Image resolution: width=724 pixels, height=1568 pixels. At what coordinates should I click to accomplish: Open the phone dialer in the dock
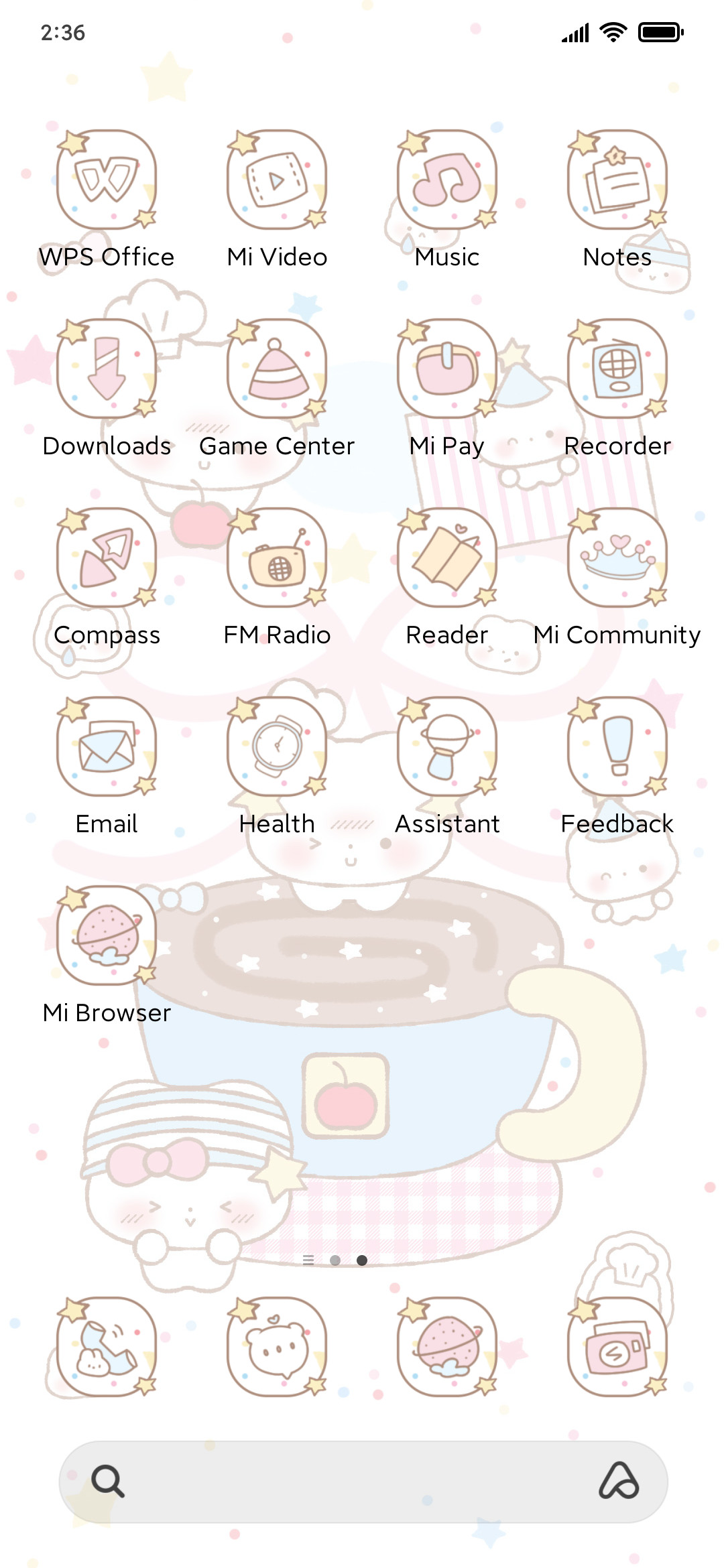pos(107,1347)
